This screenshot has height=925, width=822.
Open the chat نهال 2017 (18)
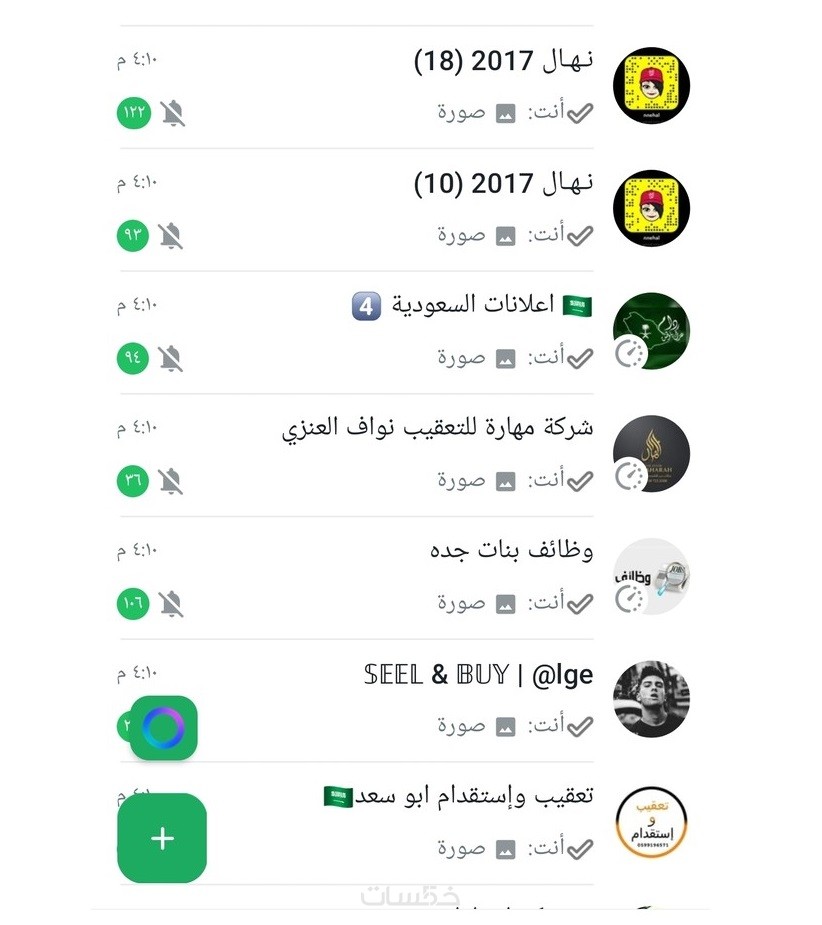coord(400,85)
